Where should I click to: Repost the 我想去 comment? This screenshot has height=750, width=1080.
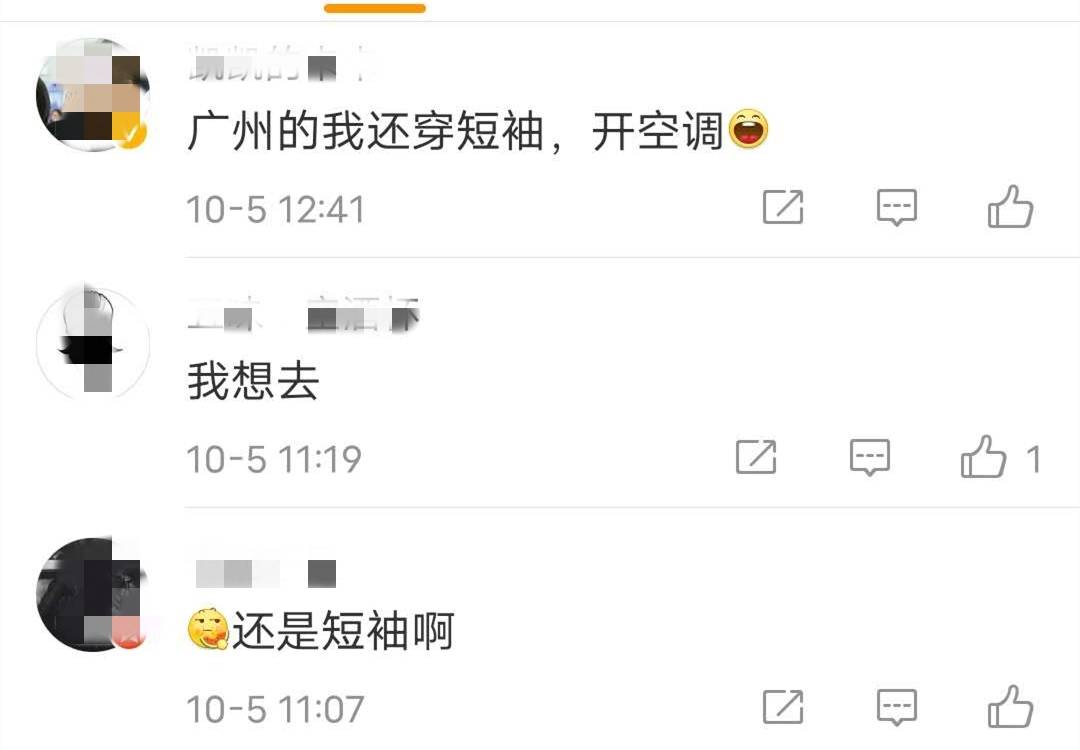pos(756,458)
